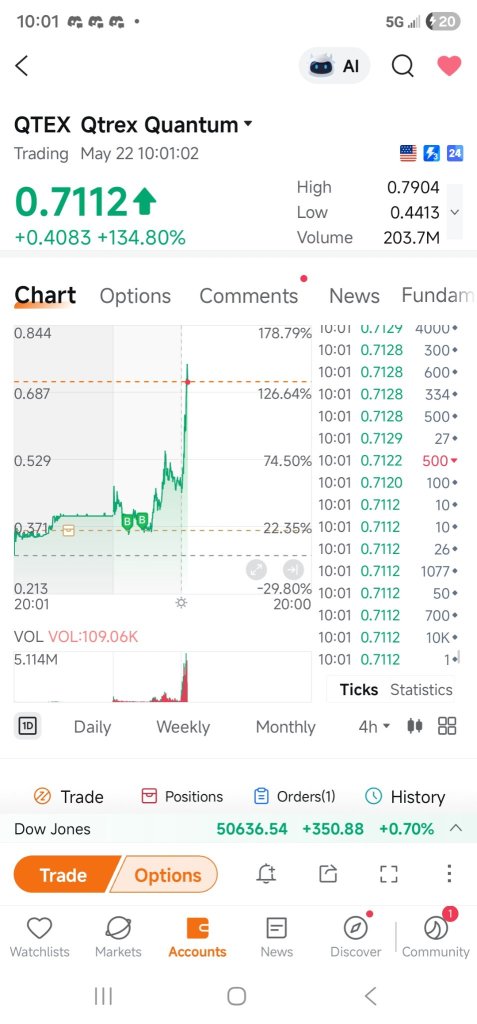Viewport: 477px width, 1024px height.
Task: Open the History section
Action: [404, 797]
